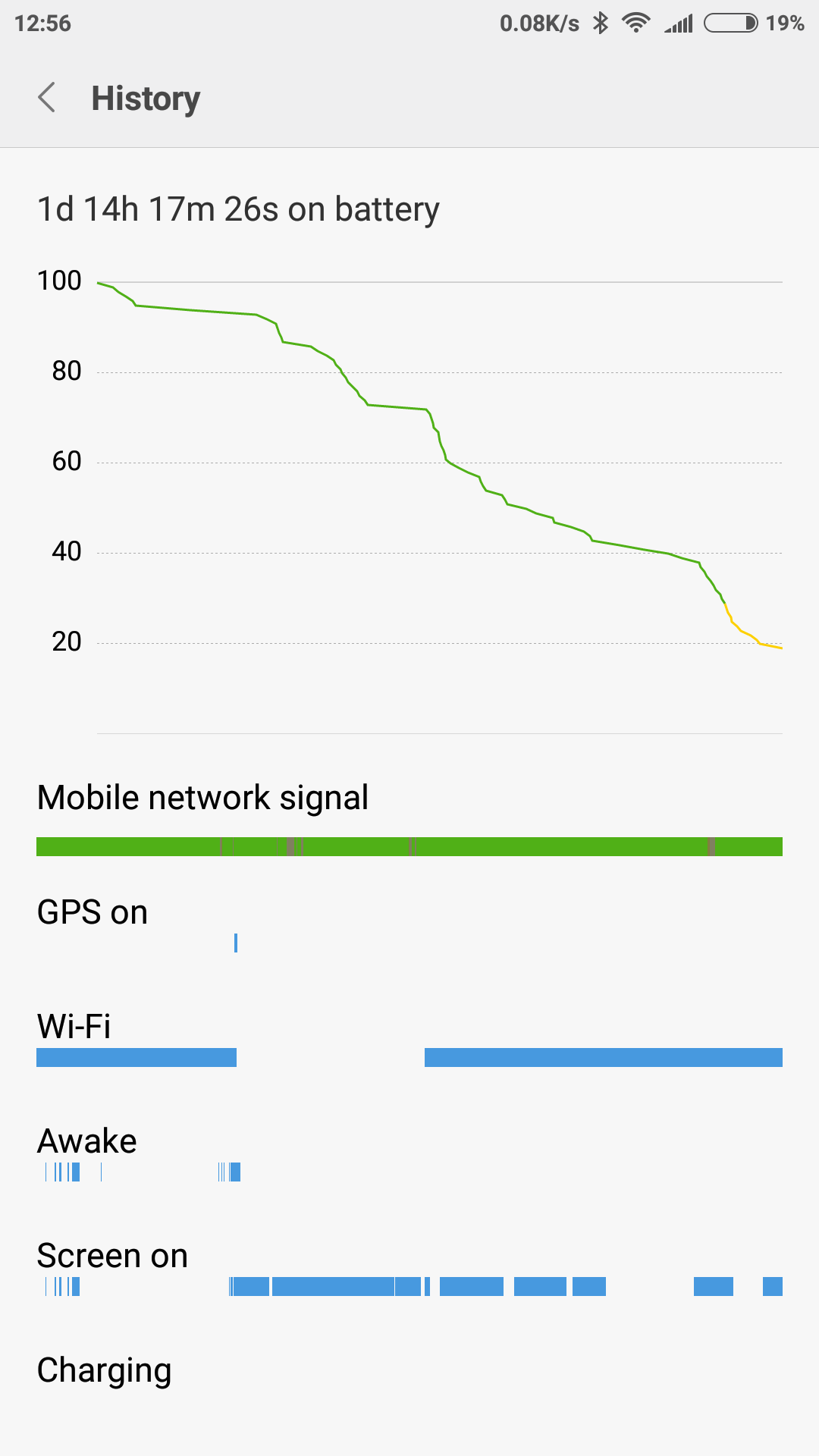The image size is (819, 1456).
Task: Go back from the History screen
Action: (47, 98)
